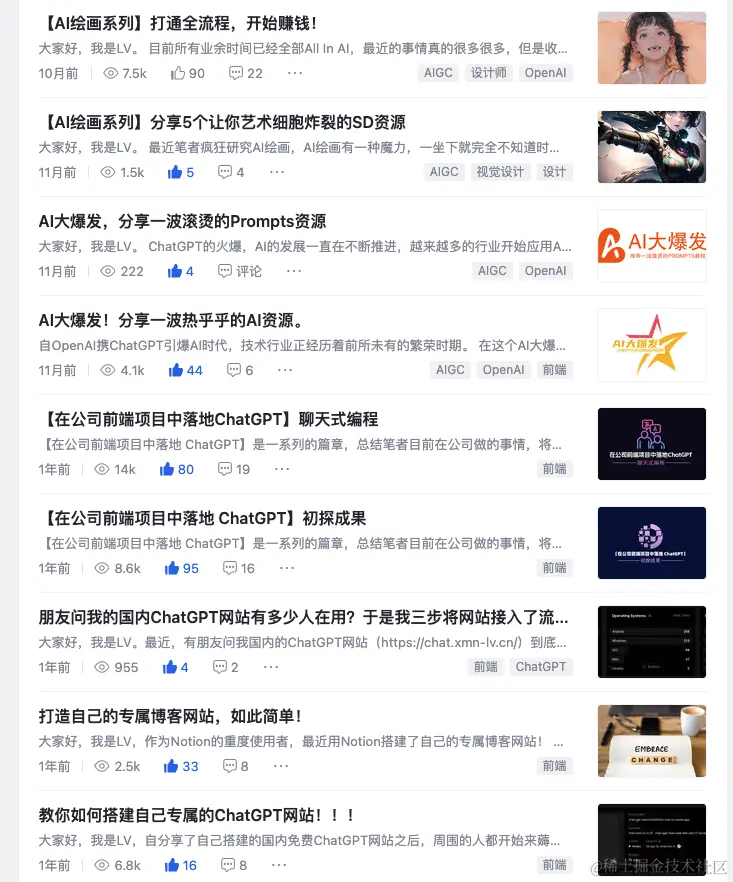Image resolution: width=733 pixels, height=882 pixels.
Task: Comment on 滚烫的Prompts资源 article
Action: 240,271
